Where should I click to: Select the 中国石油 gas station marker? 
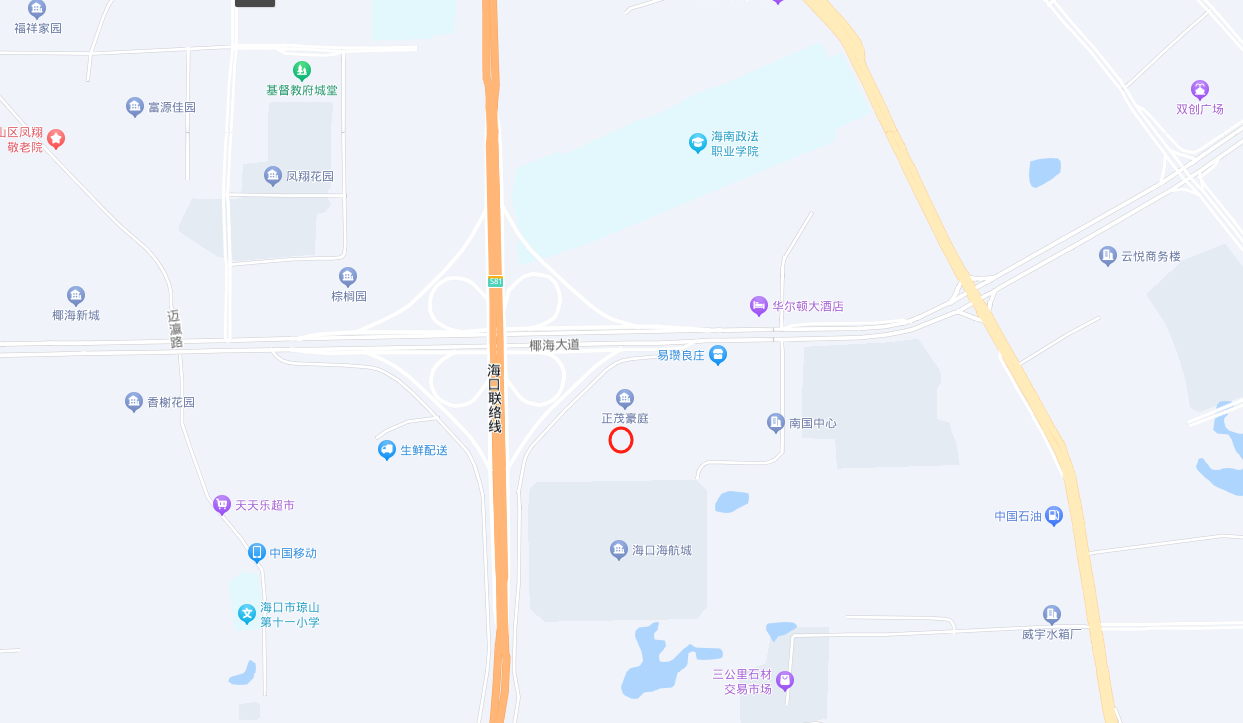pos(1053,516)
